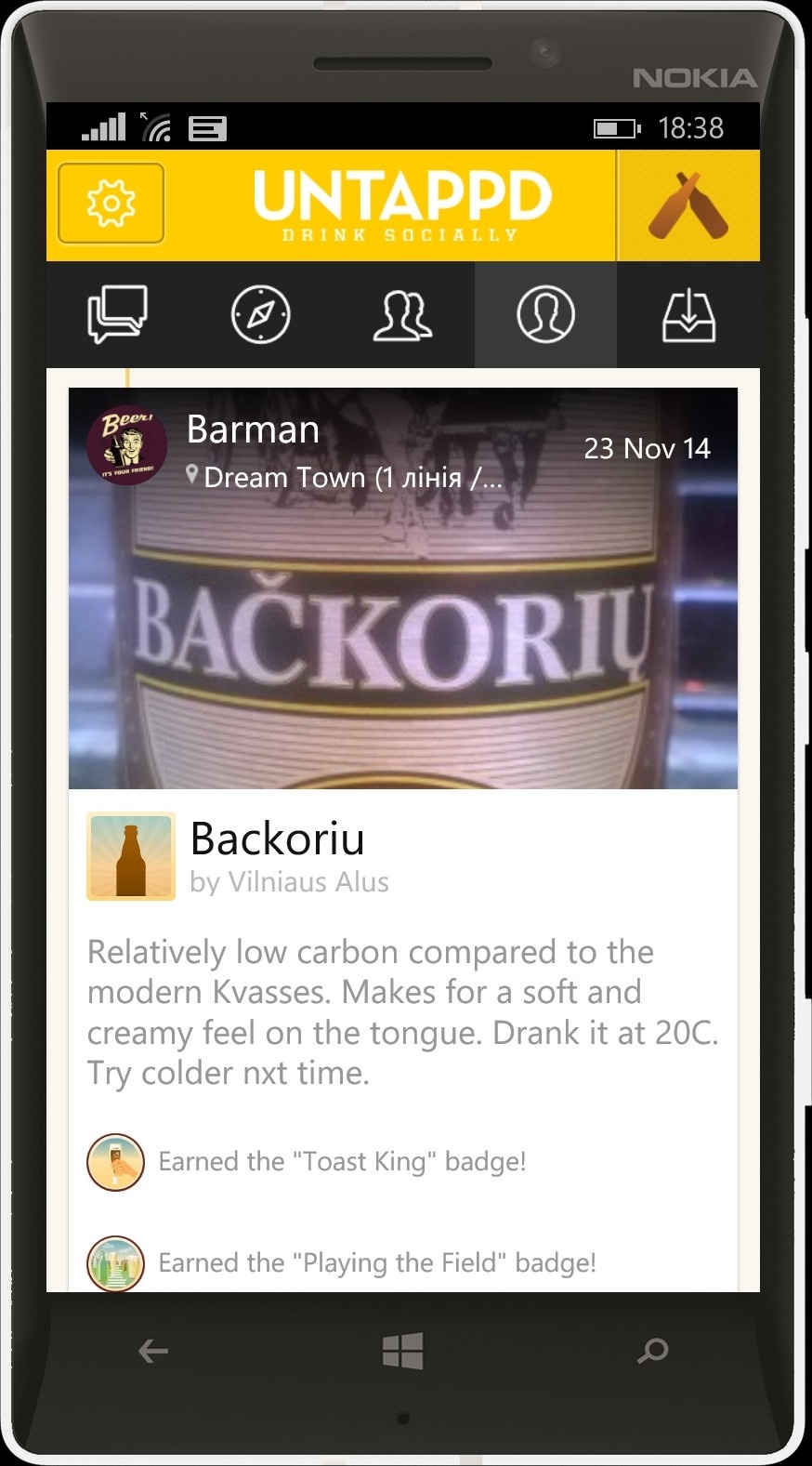Screen dimensions: 812x1466
Task: Switch to the activity feed tab
Action: click(x=117, y=314)
